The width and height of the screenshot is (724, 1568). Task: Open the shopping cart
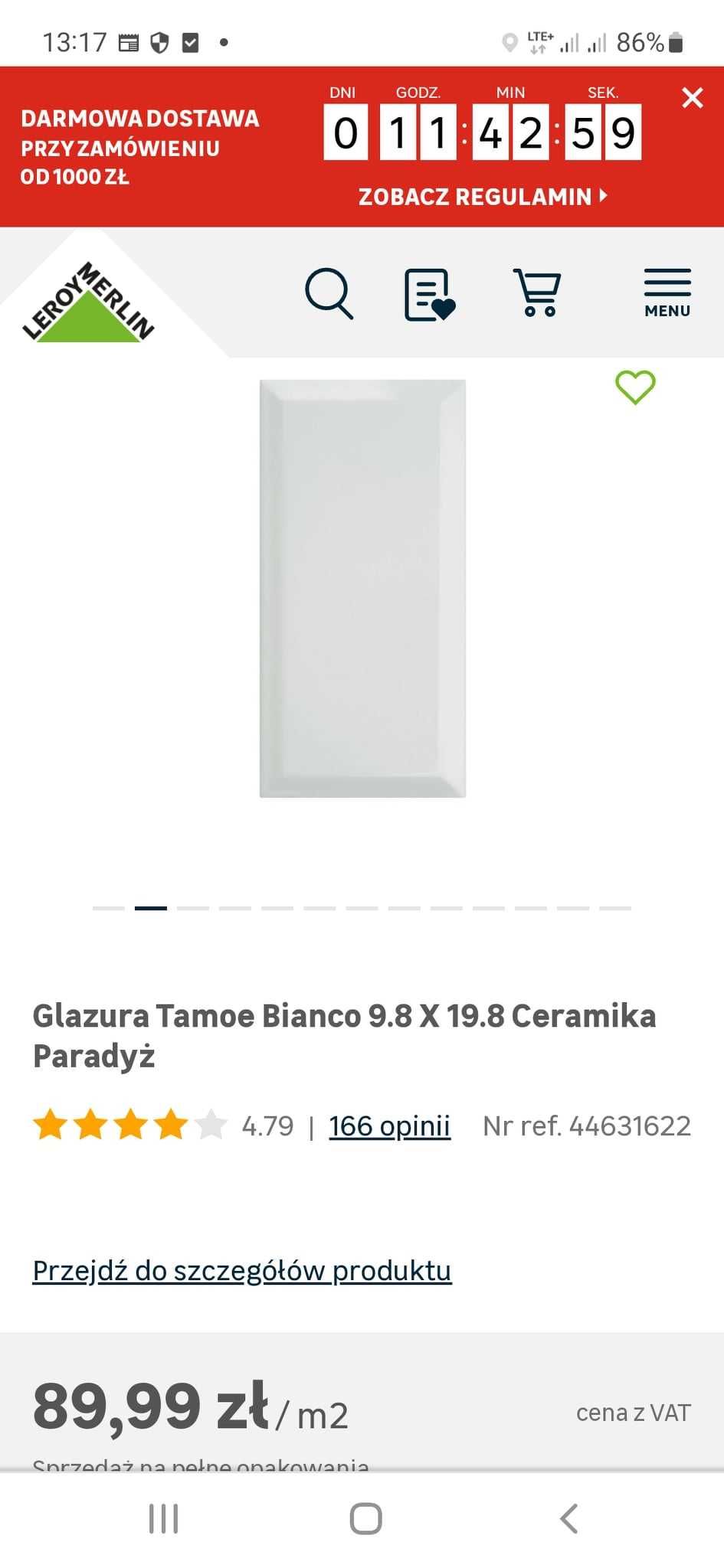click(x=538, y=292)
